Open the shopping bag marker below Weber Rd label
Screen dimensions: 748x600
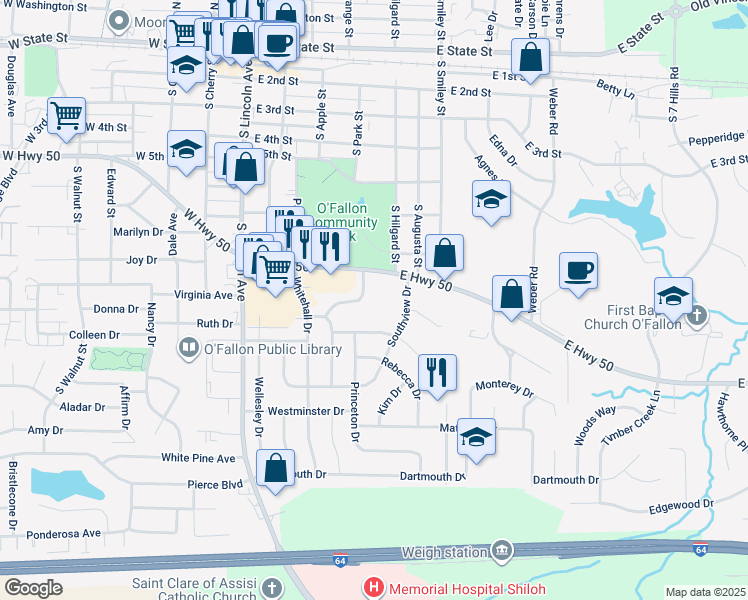[x=512, y=295]
